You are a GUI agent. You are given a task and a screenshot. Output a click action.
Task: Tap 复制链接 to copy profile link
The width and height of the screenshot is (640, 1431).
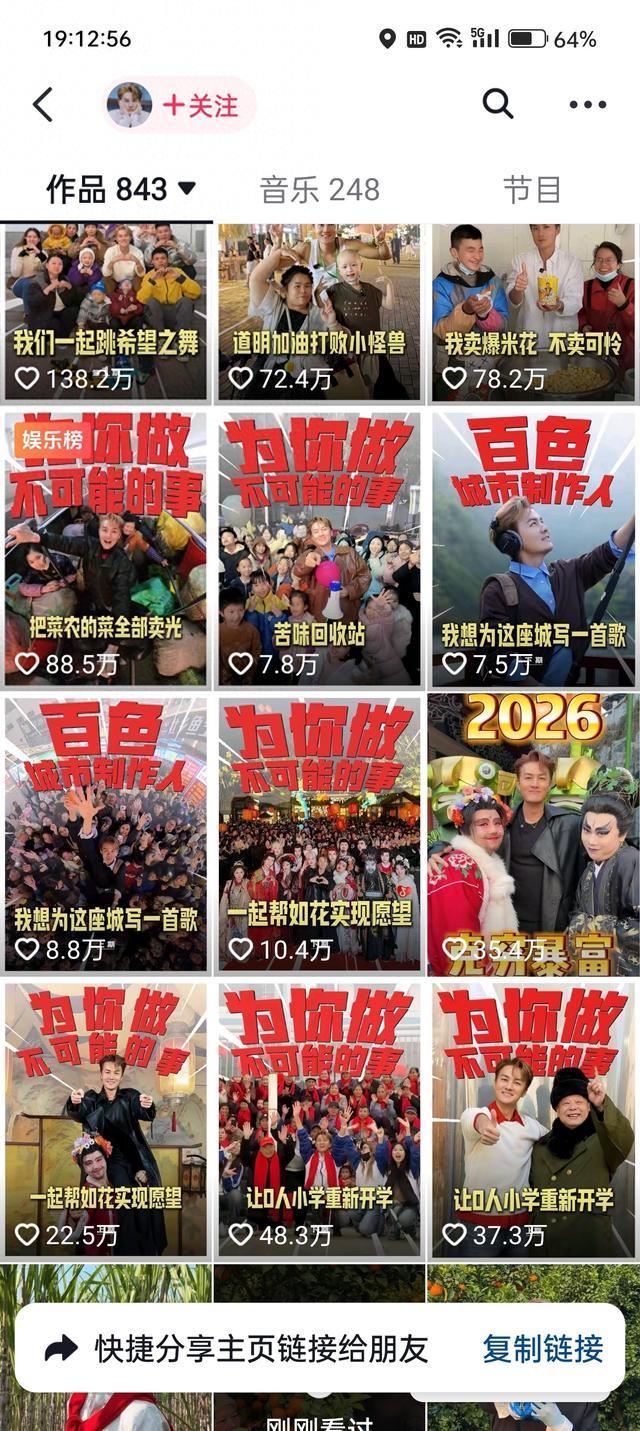543,1349
